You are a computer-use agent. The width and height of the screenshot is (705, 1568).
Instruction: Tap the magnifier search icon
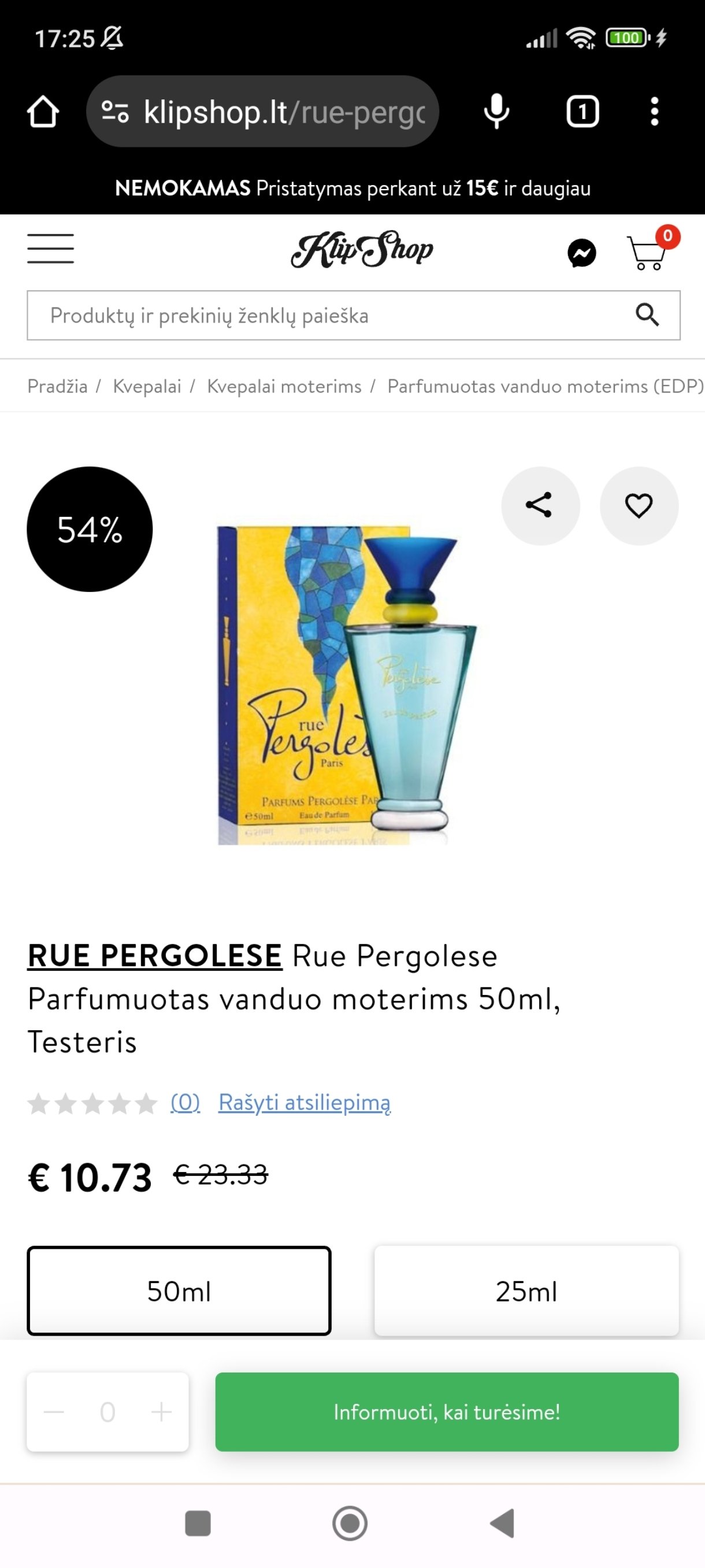click(x=647, y=315)
